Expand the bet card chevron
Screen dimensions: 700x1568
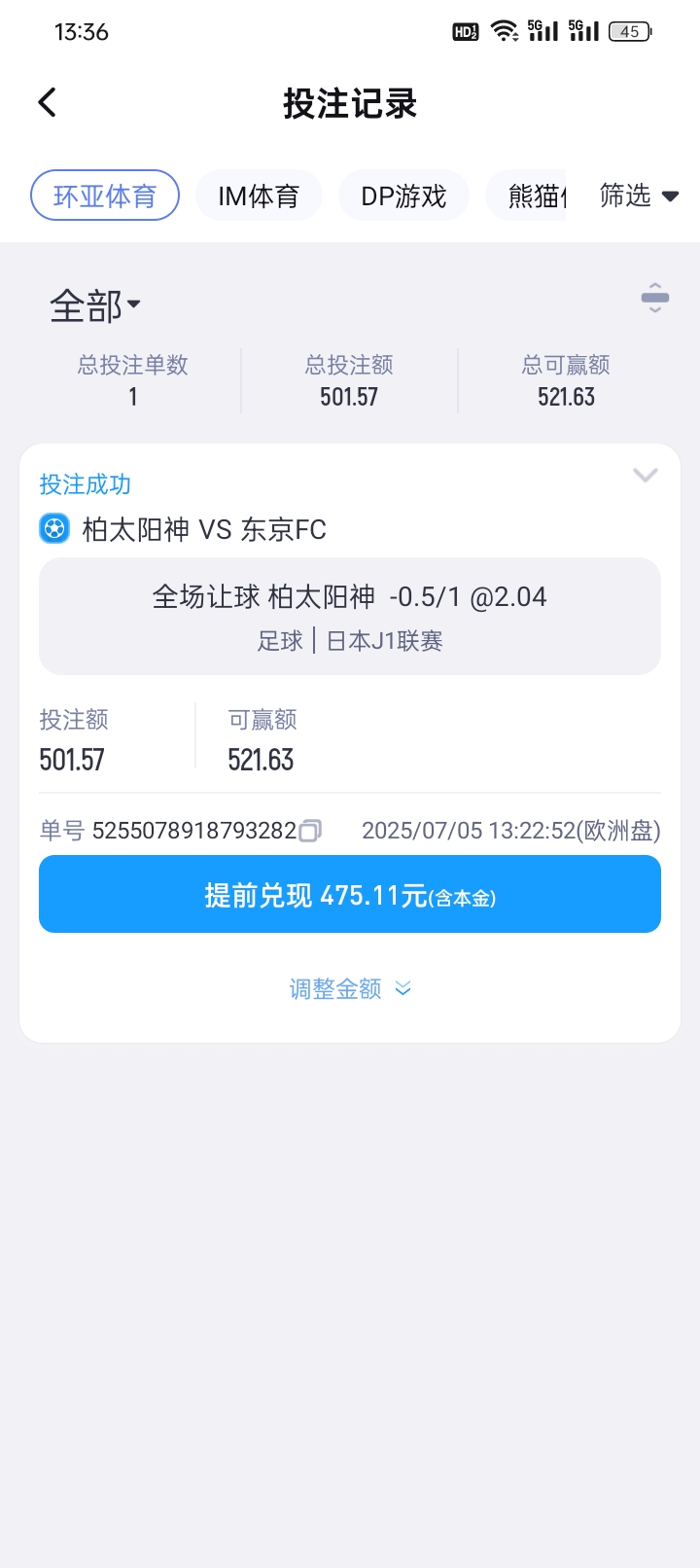[646, 475]
